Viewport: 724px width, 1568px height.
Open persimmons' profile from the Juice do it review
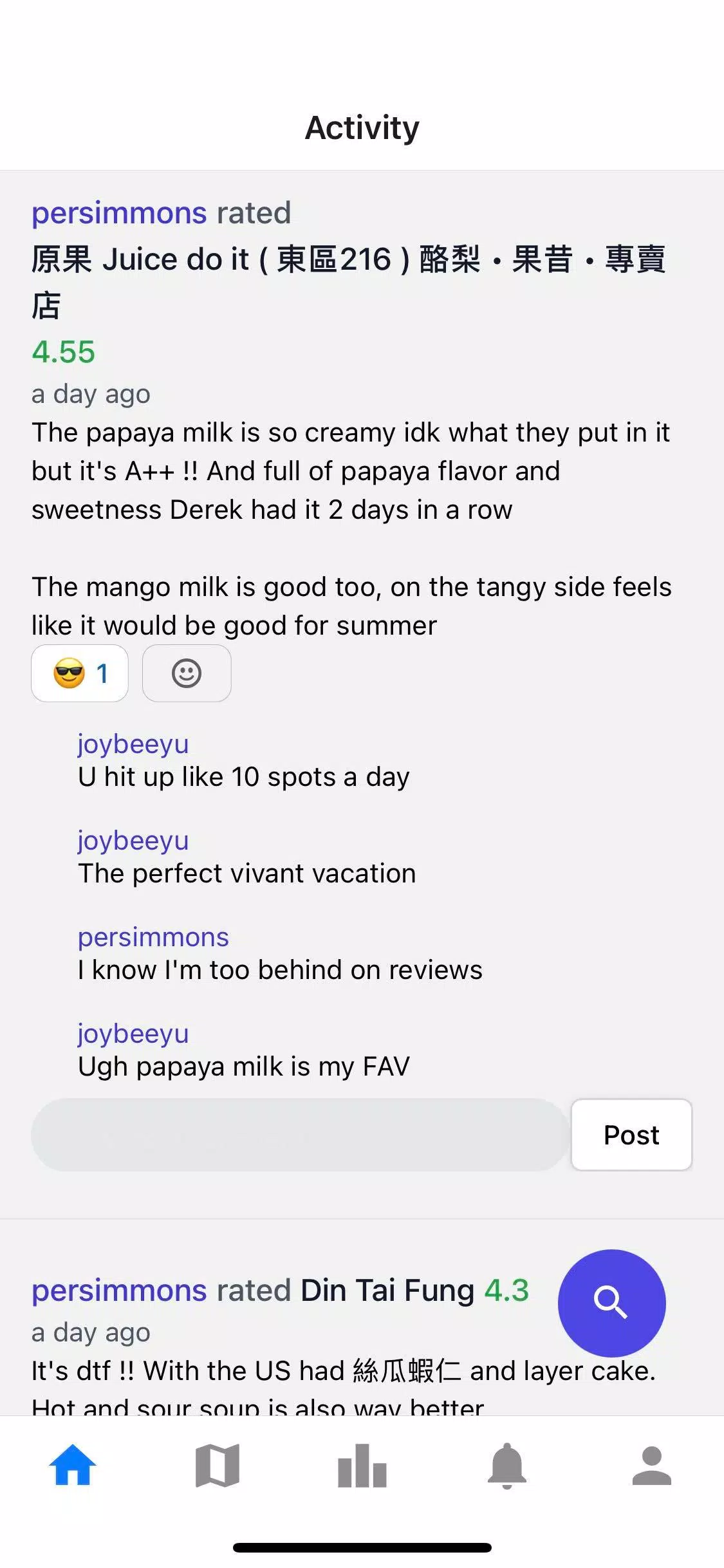(x=119, y=213)
